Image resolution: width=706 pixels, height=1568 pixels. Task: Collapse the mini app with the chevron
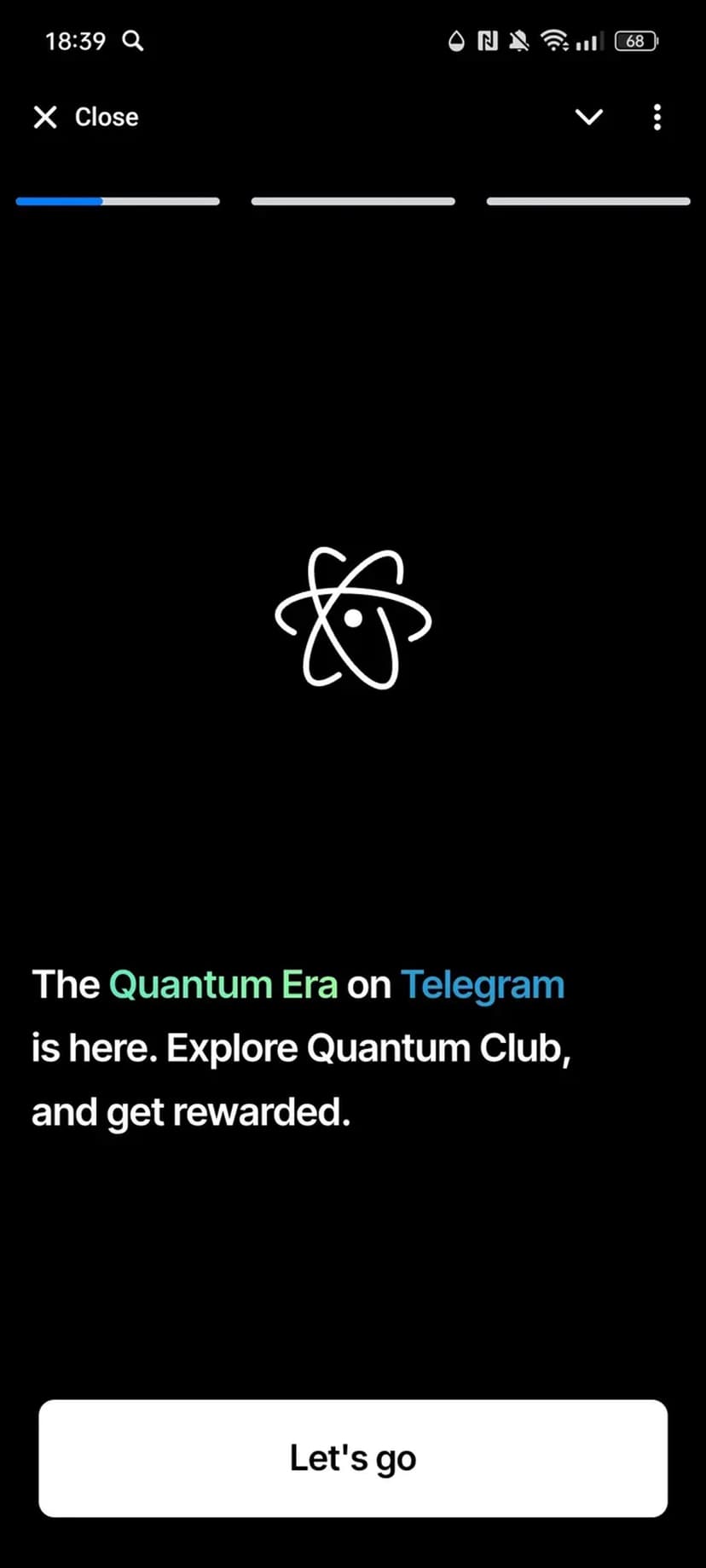tap(588, 117)
